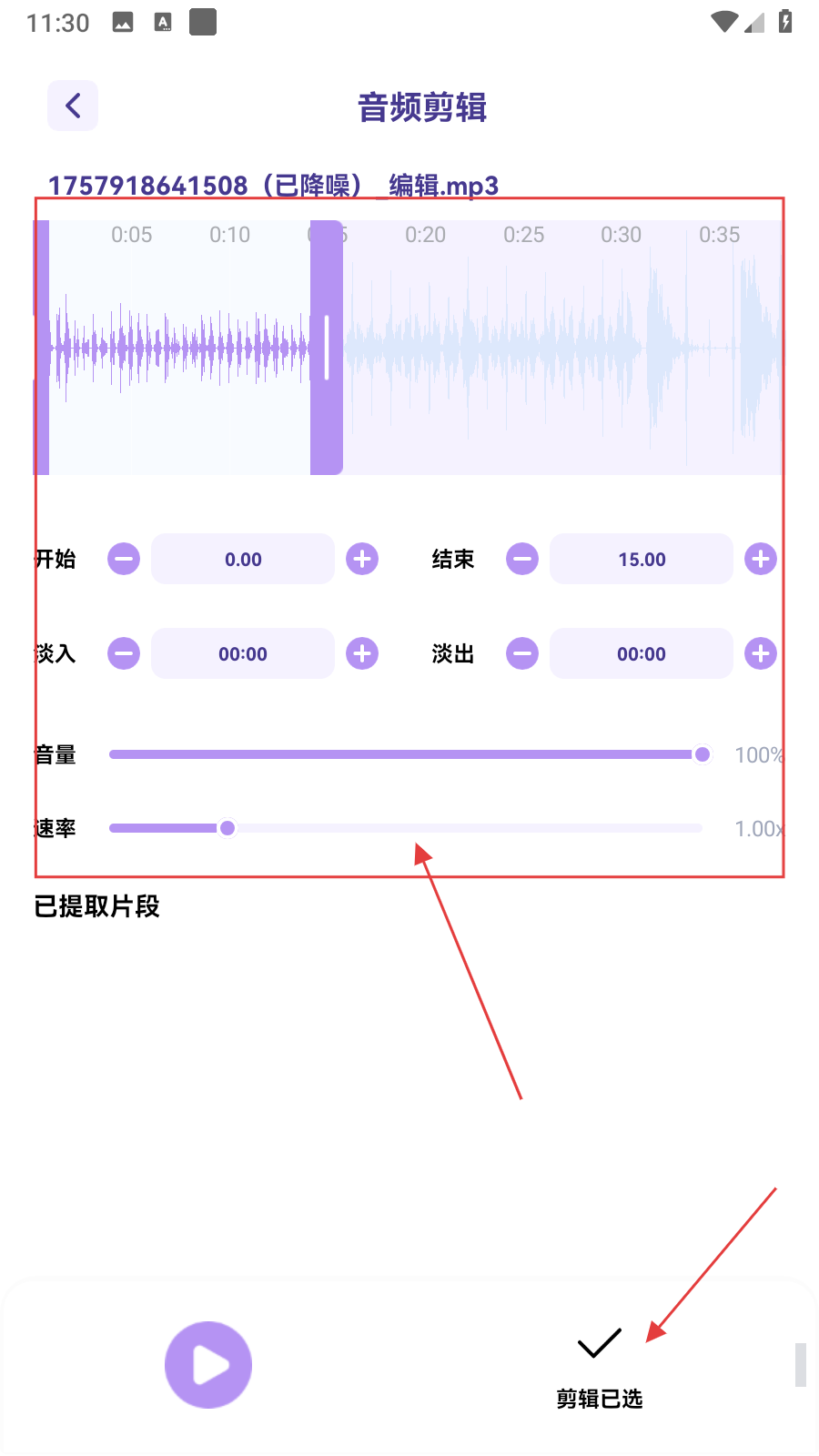This screenshot has width=819, height=1456.
Task: Tap the 速率 speed slider handle
Action: 227,828
